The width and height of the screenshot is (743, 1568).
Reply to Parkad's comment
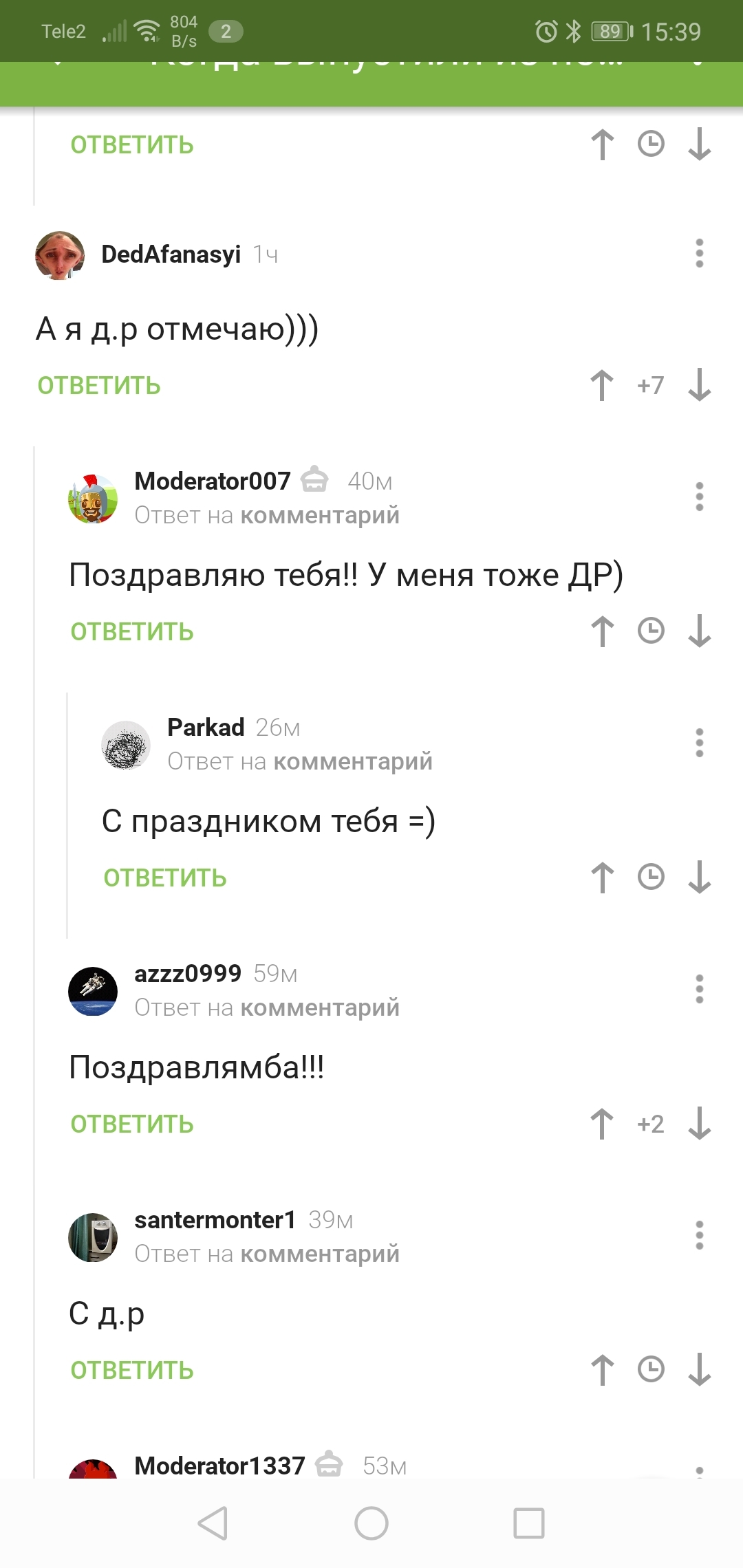165,878
